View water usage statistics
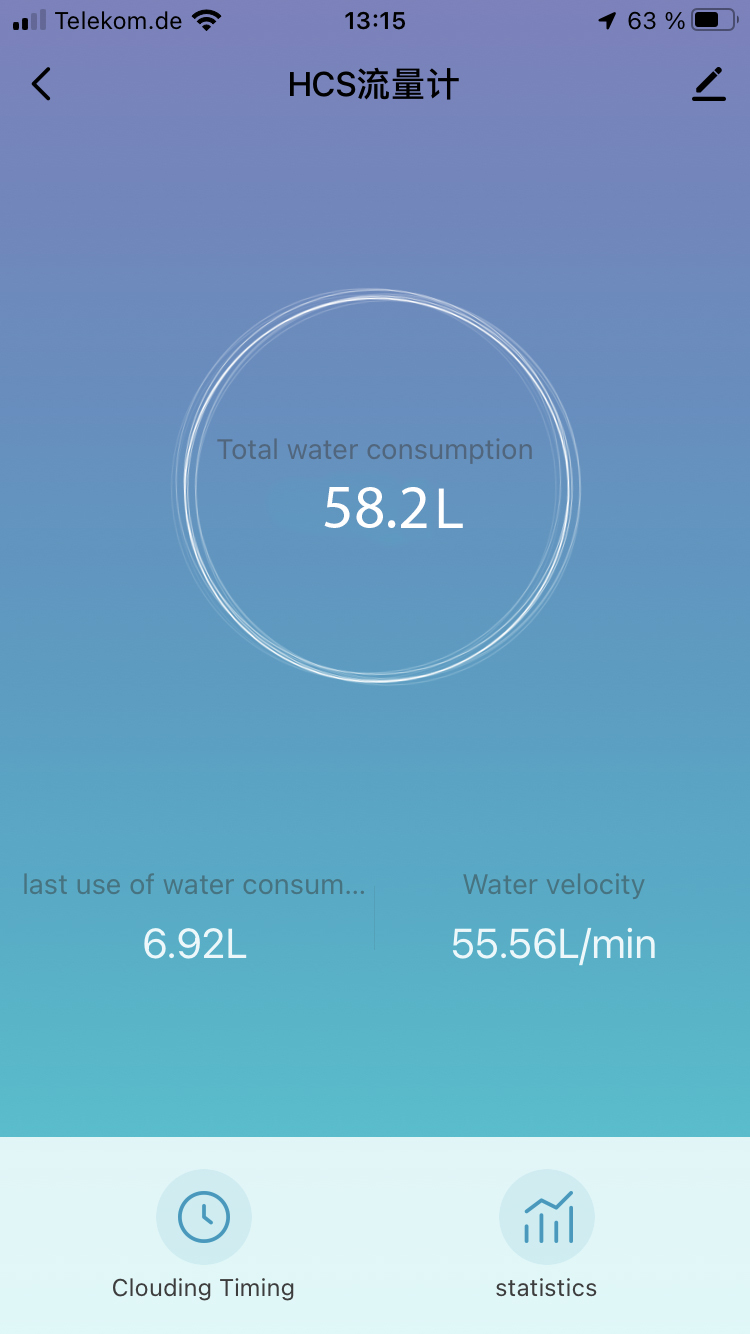The width and height of the screenshot is (750, 1334). tap(547, 1217)
